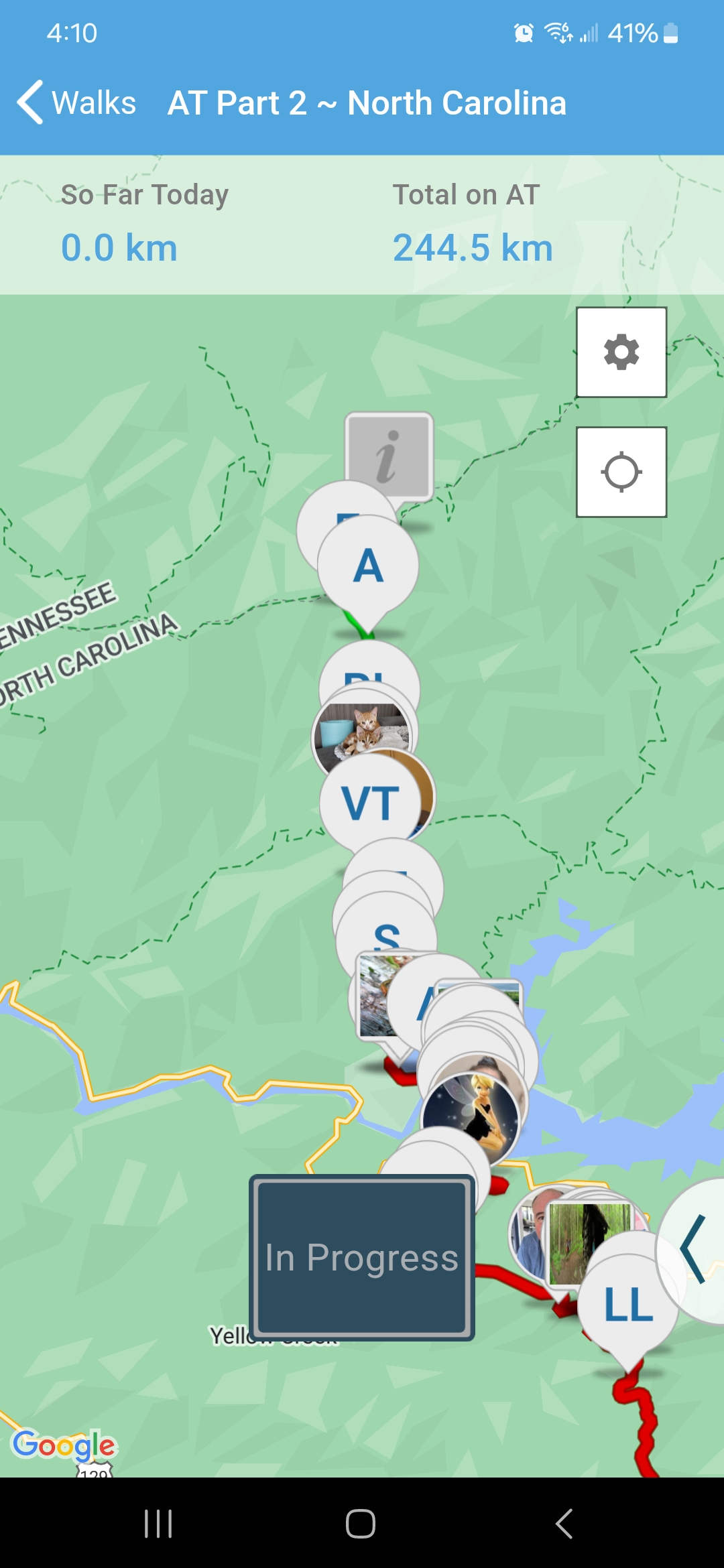Tap the In Progress button
The width and height of the screenshot is (724, 1568).
click(x=362, y=1258)
